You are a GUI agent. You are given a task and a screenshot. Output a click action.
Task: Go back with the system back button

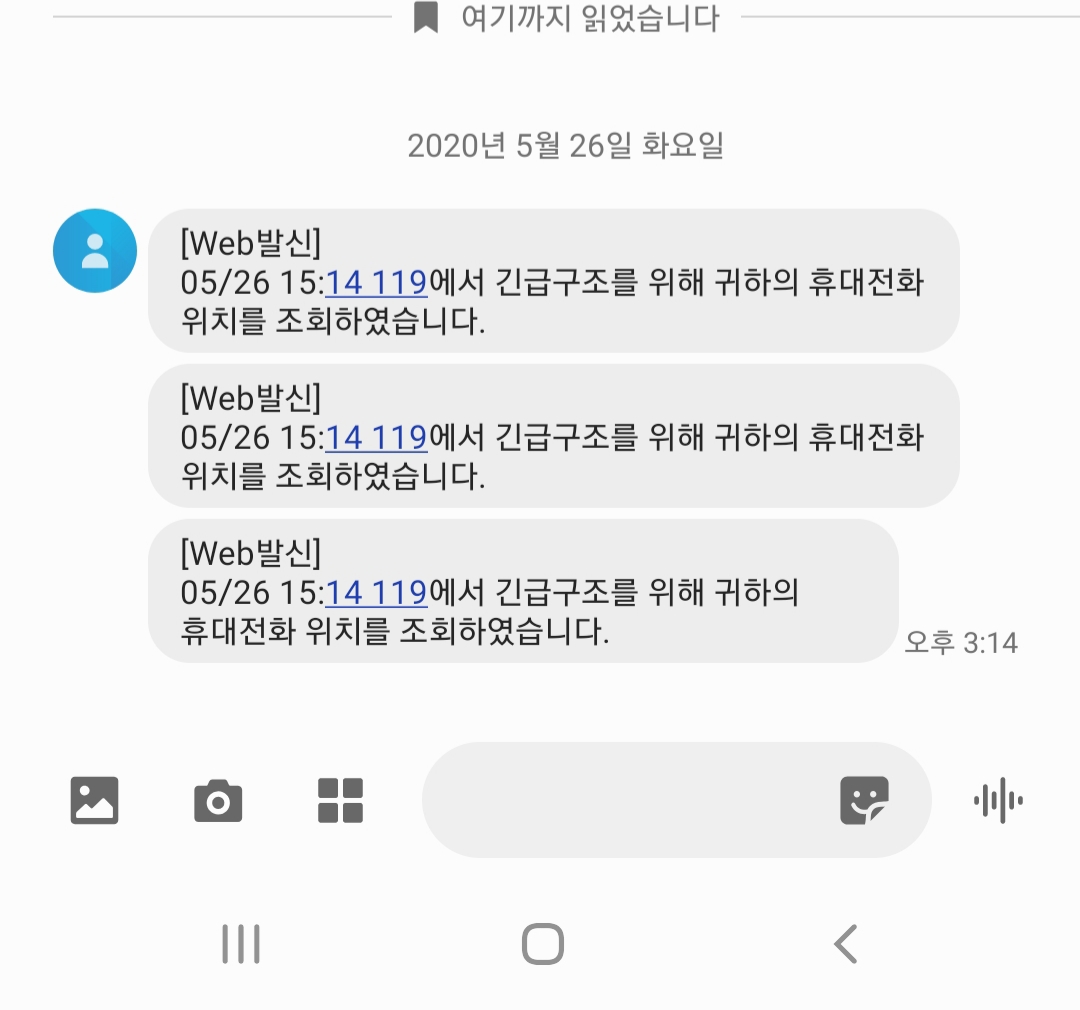[x=846, y=943]
